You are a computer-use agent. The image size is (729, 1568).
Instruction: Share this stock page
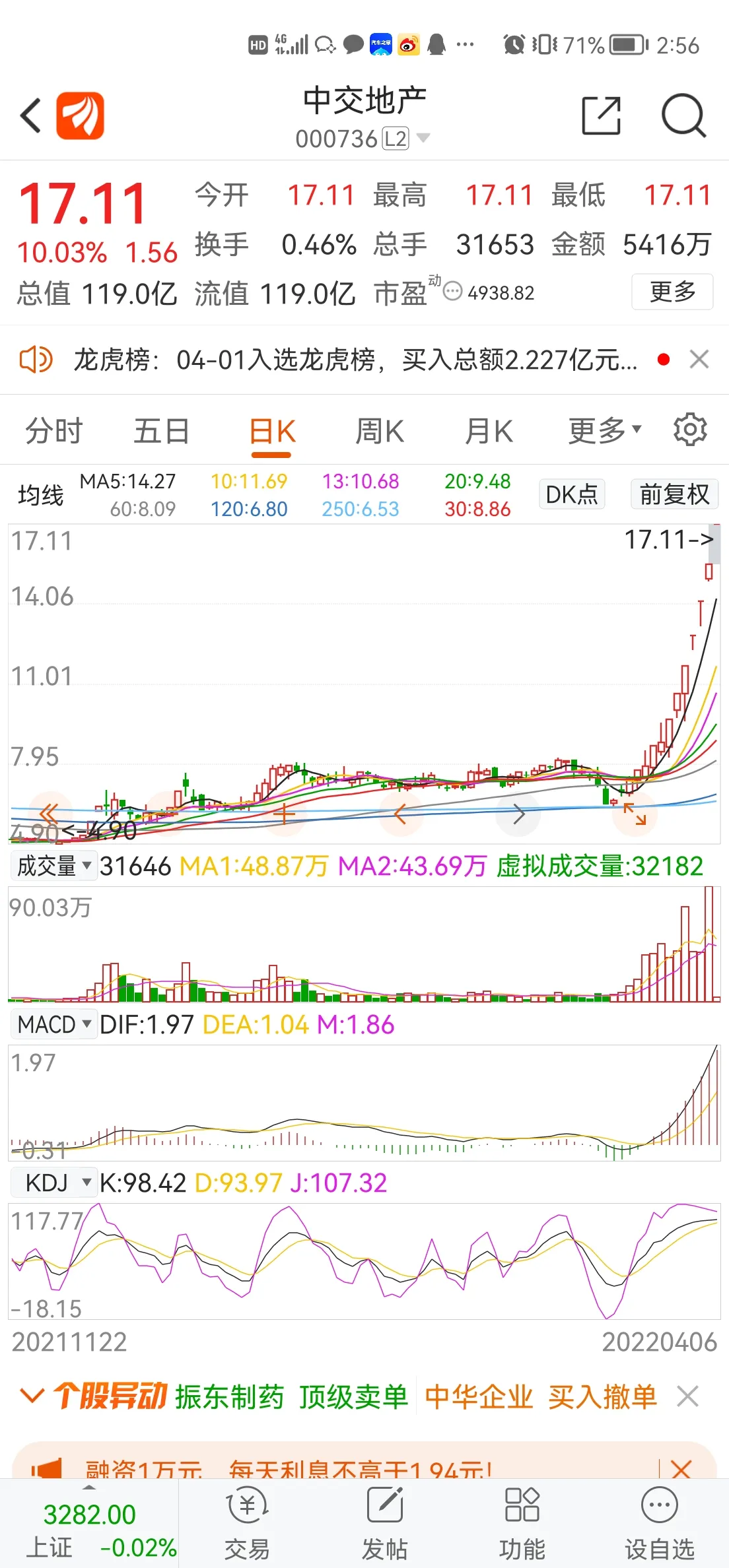601,116
